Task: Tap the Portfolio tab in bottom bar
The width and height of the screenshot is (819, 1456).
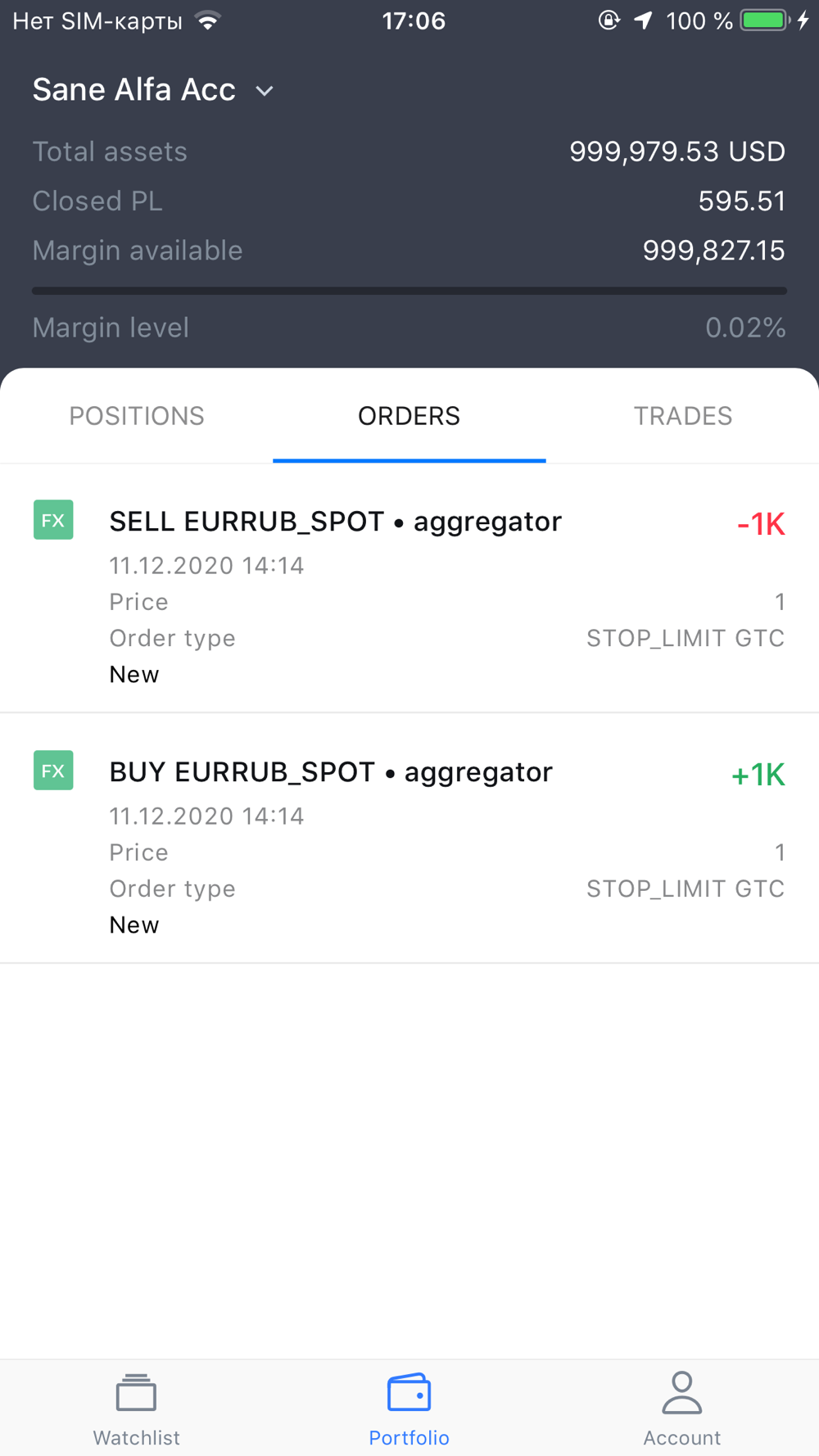Action: [x=409, y=1409]
